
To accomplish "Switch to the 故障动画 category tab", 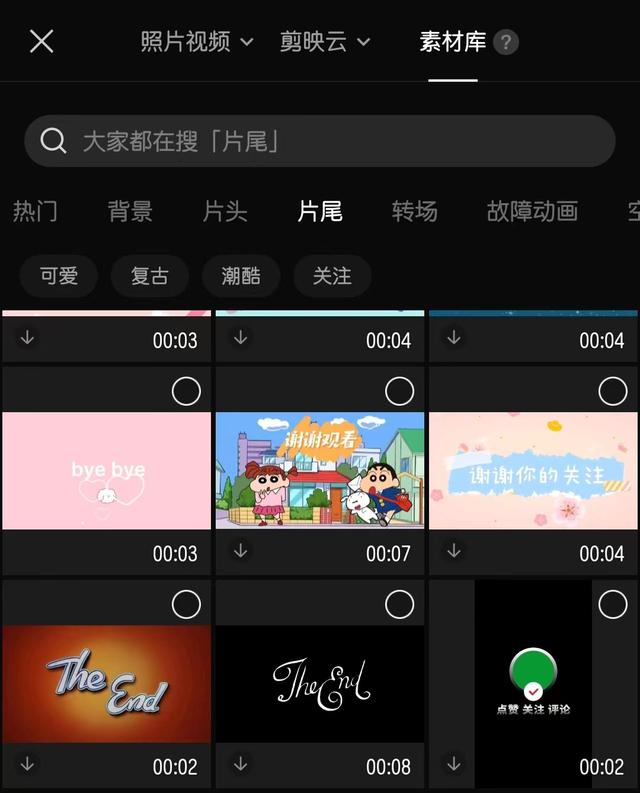I will point(532,211).
